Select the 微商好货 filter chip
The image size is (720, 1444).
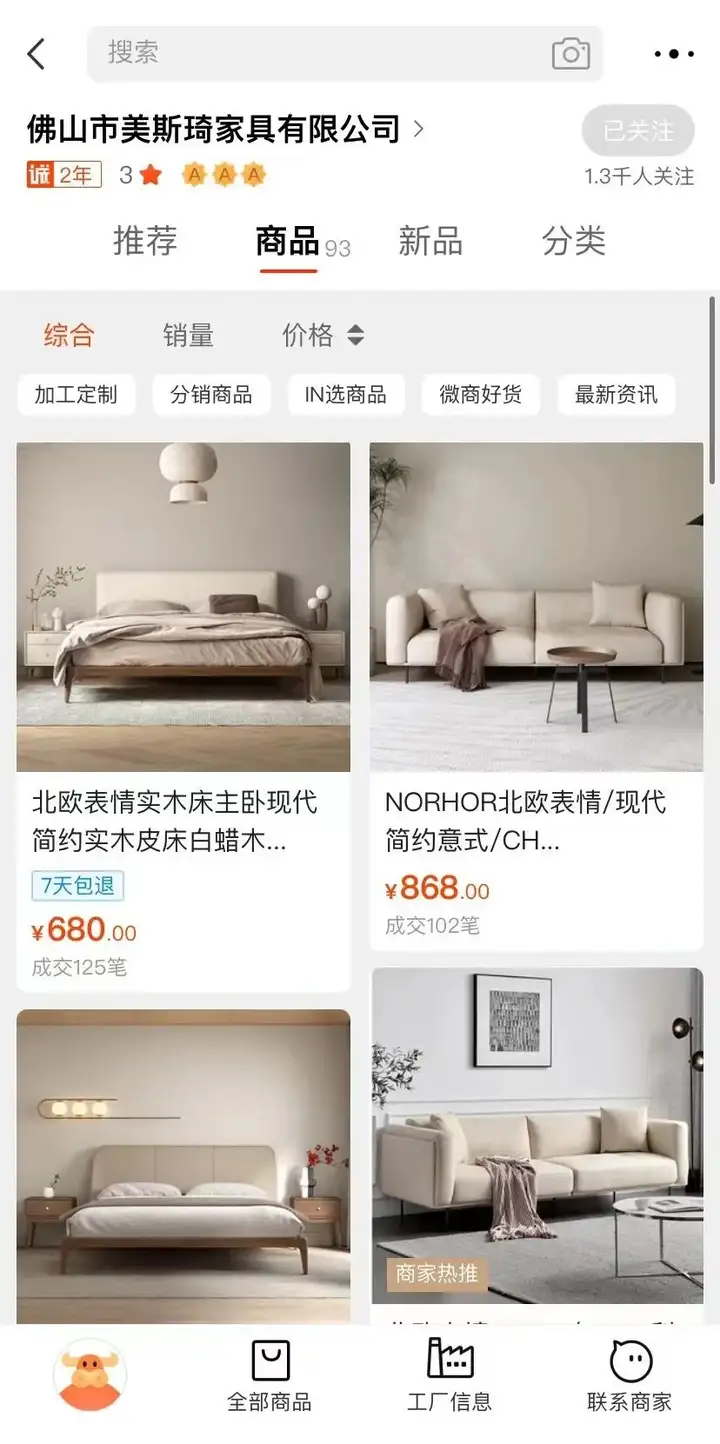pos(480,395)
